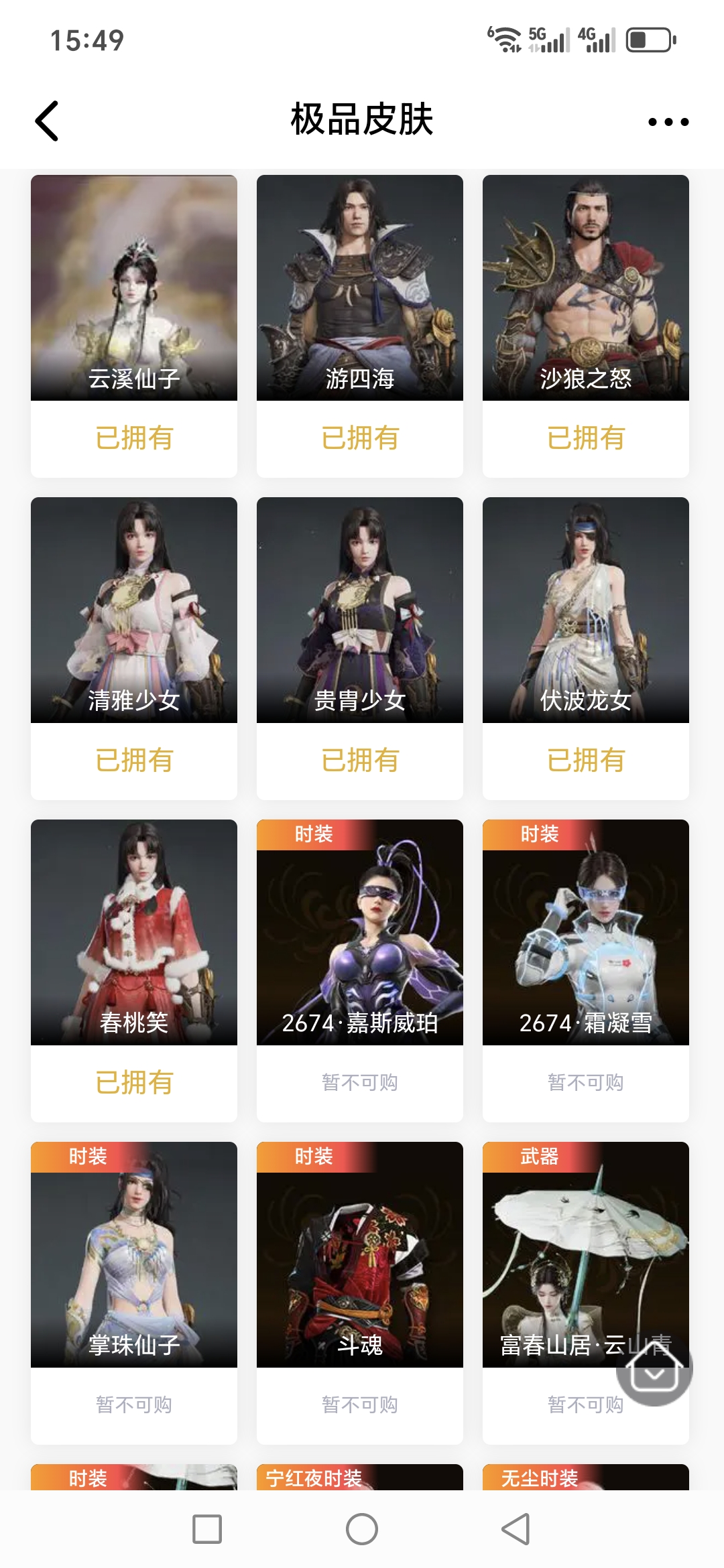The width and height of the screenshot is (724, 1568).
Task: Open the 2674·霜凝雪 outfit card
Action: tap(586, 932)
